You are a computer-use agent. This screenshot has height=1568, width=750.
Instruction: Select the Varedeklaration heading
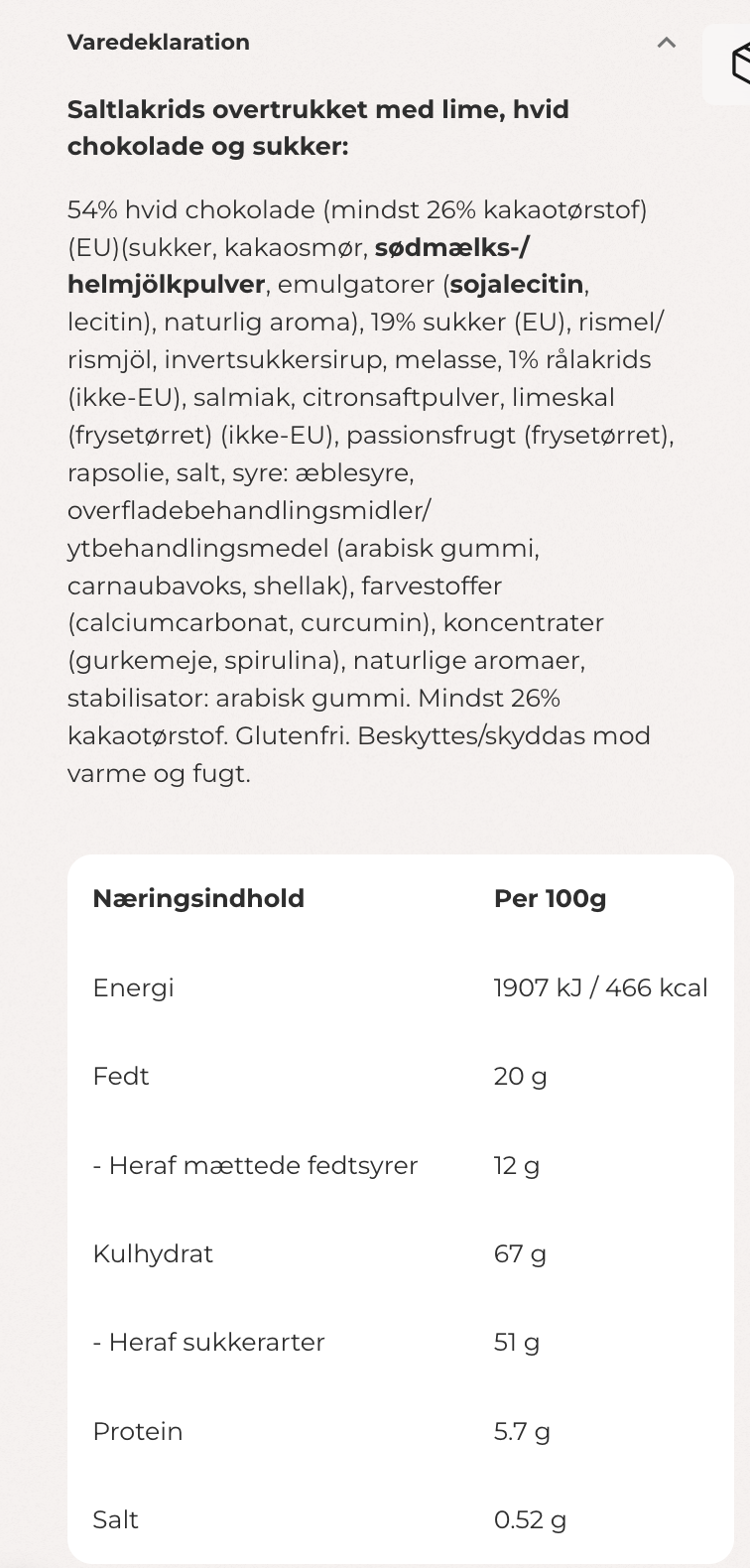157,43
